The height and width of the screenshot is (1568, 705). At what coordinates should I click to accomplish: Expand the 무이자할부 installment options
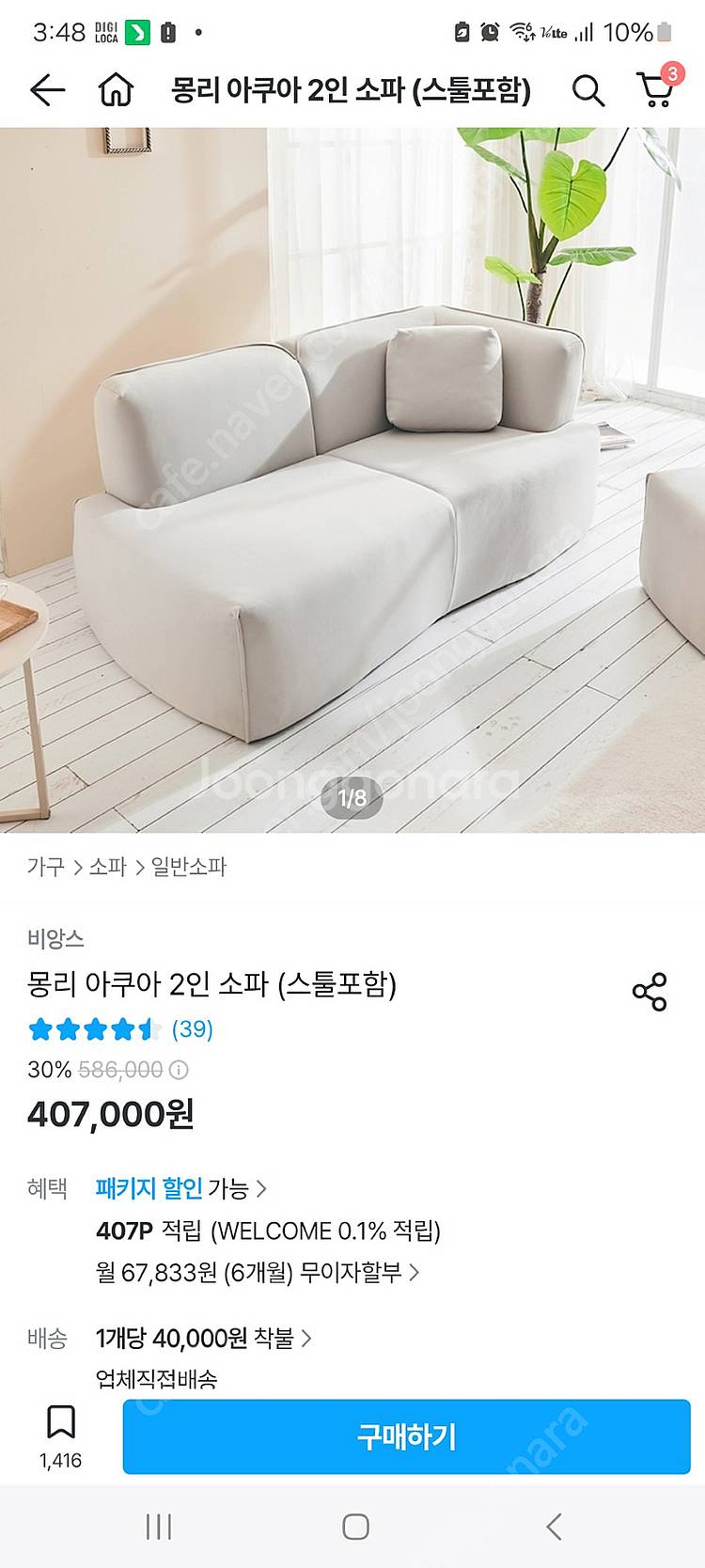click(258, 1273)
